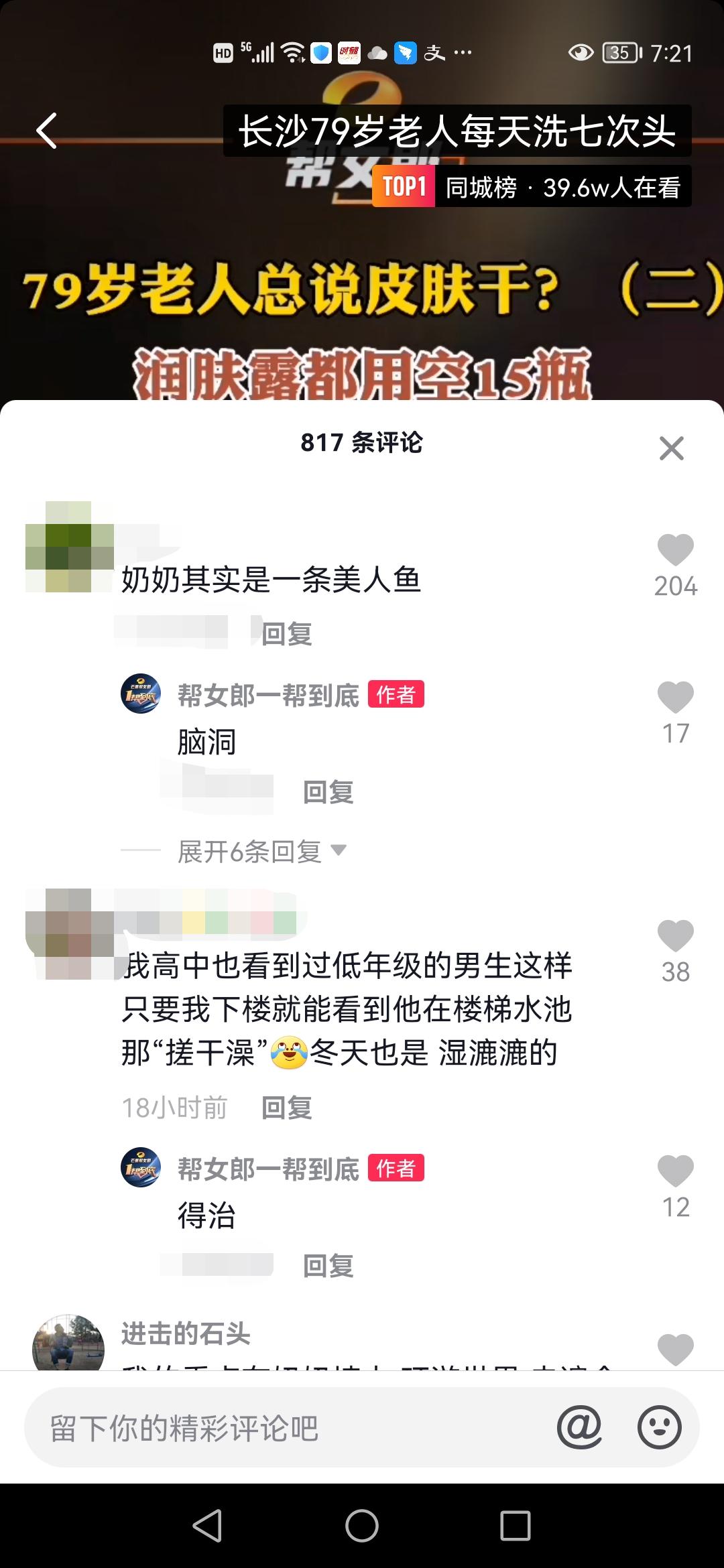The width and height of the screenshot is (724, 1568).
Task: Like the comment 奶奶其实是一条美人鱼
Action: [x=675, y=551]
